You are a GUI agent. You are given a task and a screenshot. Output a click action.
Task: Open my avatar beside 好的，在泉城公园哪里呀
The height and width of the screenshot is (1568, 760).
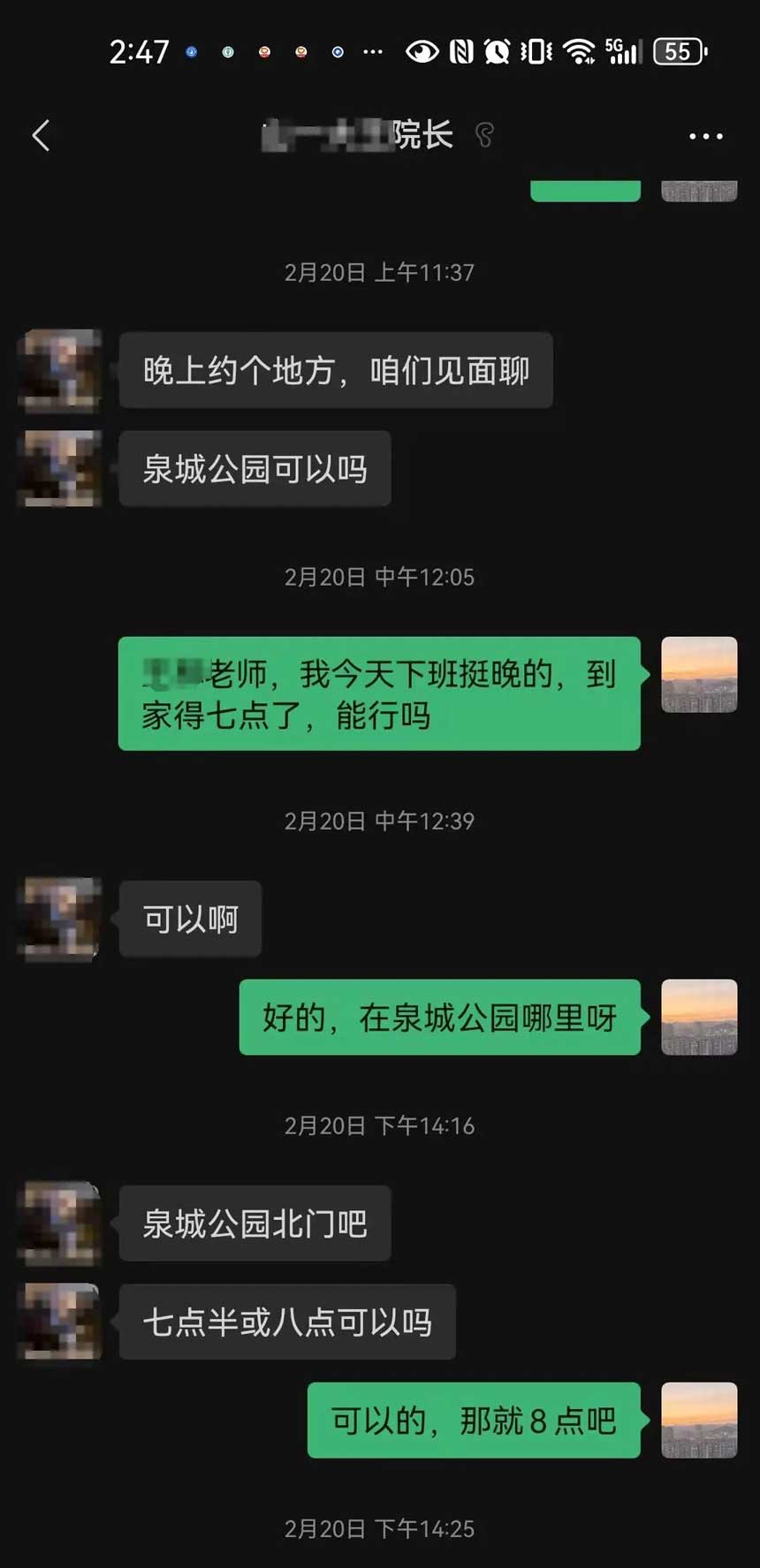click(x=699, y=1017)
